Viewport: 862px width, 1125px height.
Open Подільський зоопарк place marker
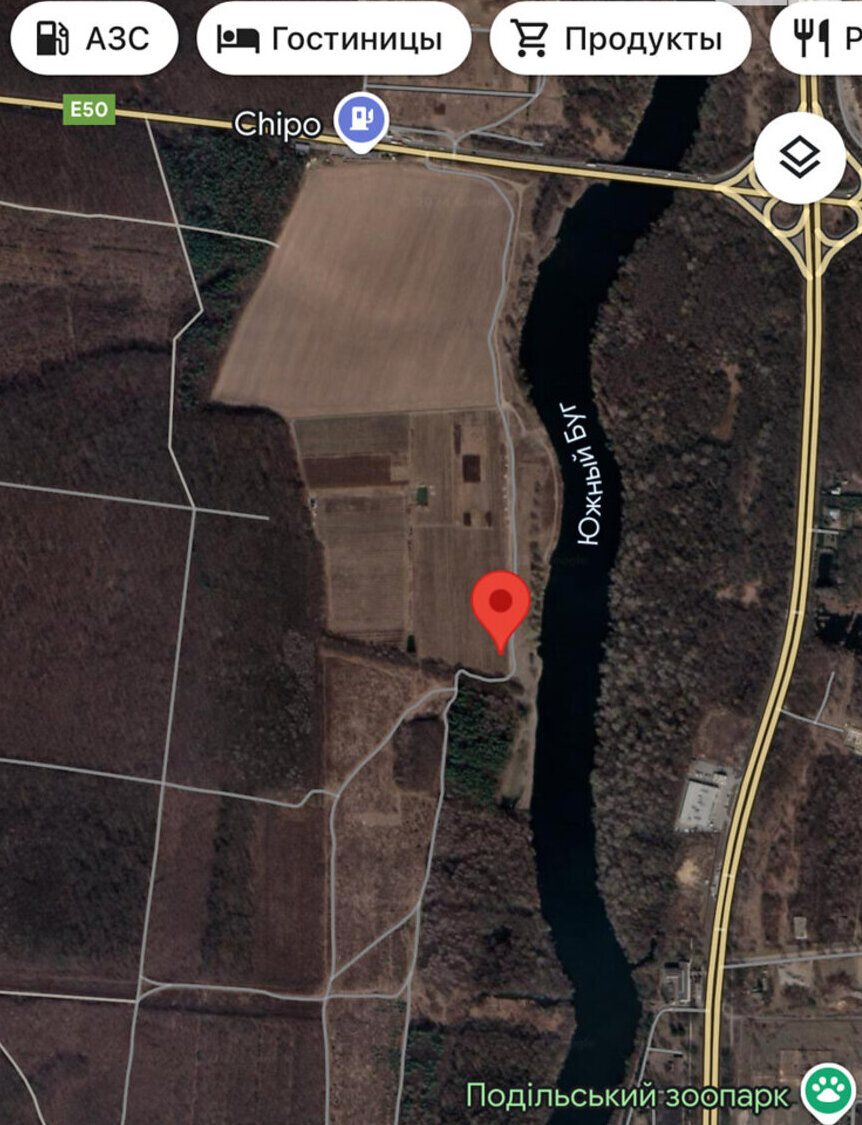click(x=830, y=1093)
